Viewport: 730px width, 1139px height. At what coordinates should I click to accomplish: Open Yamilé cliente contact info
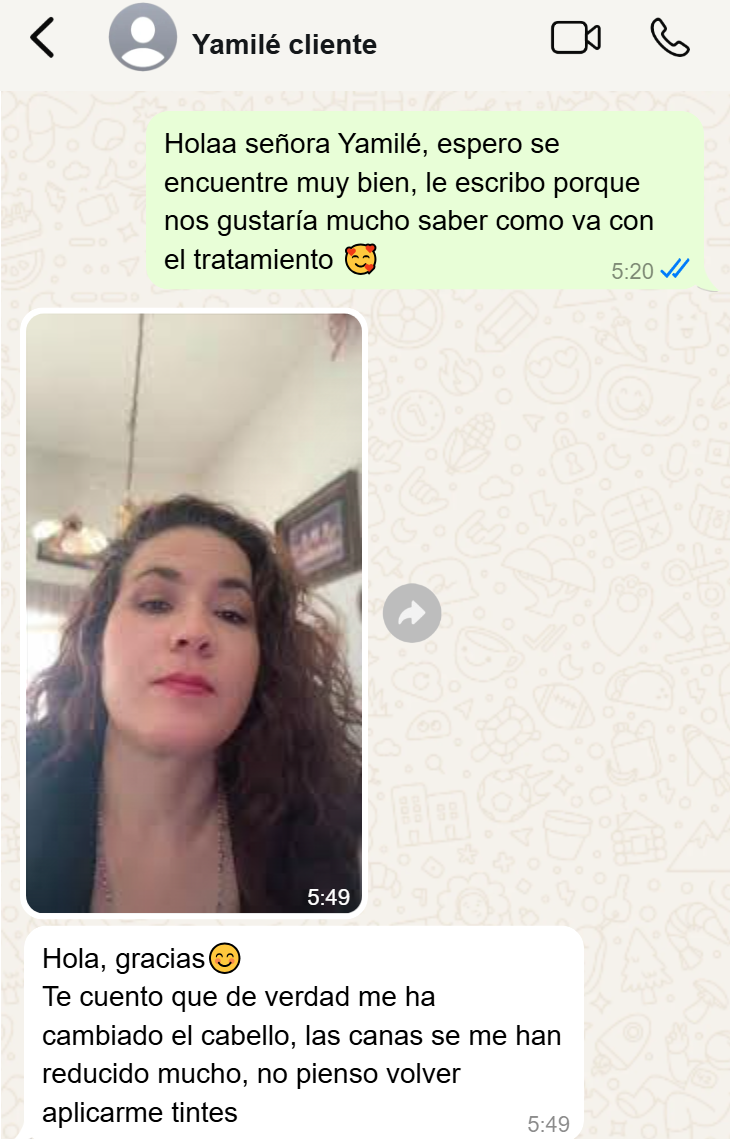tap(284, 45)
